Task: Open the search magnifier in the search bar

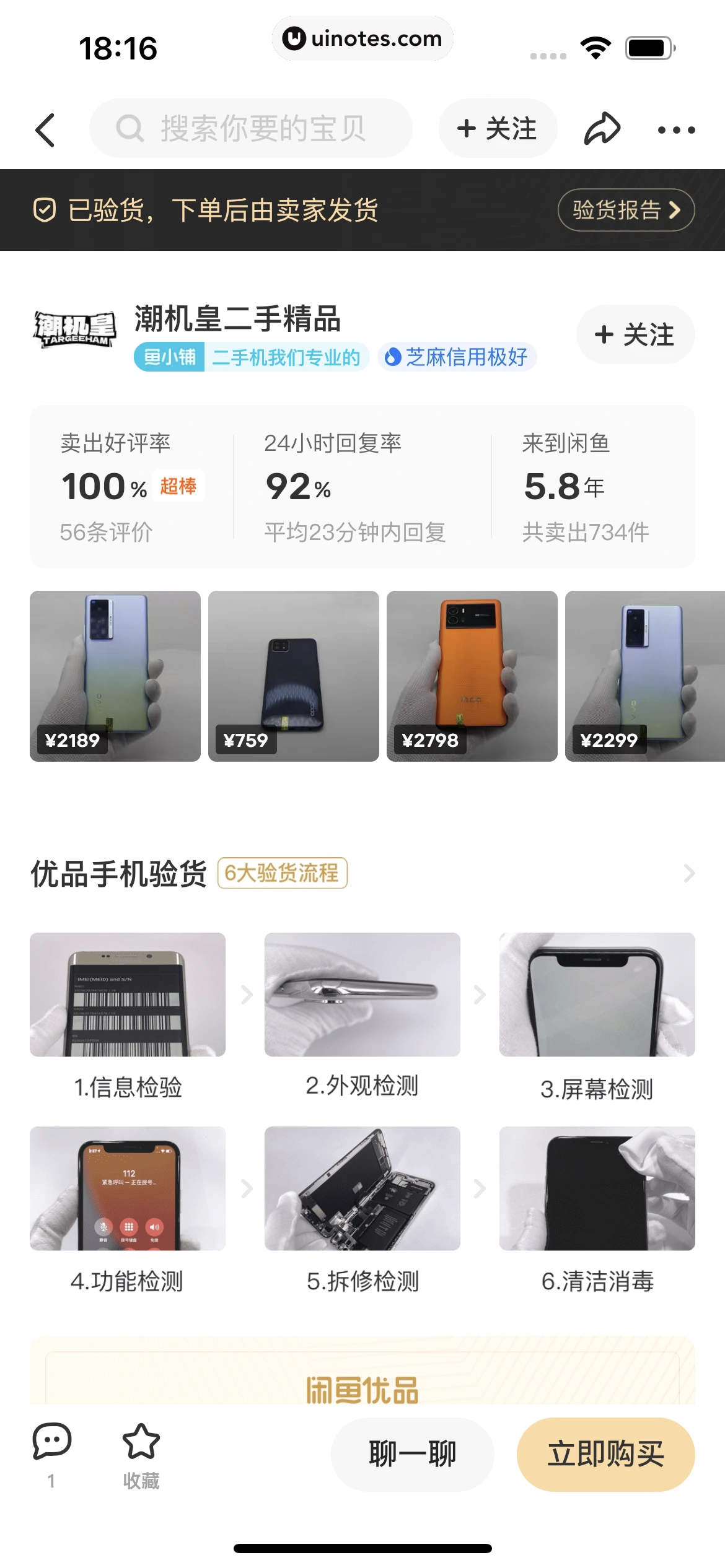Action: tap(128, 128)
